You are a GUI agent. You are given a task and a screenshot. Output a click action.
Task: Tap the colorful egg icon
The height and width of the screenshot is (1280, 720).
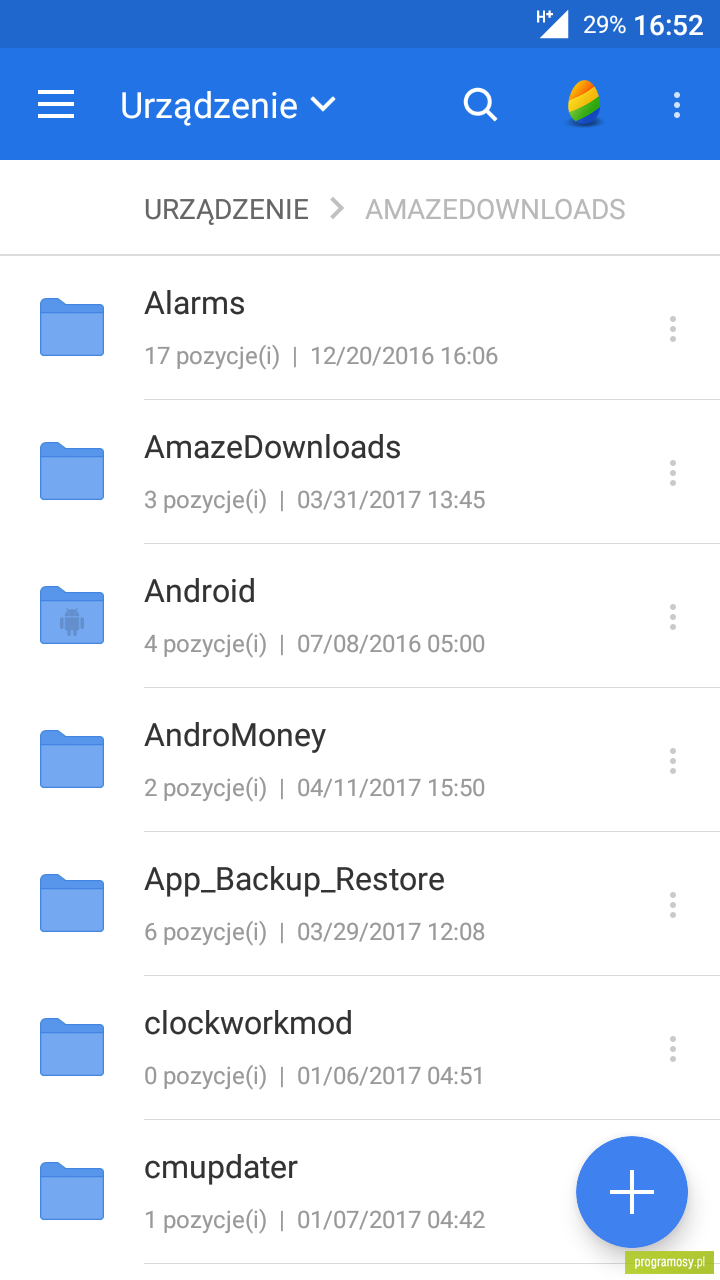[x=585, y=104]
